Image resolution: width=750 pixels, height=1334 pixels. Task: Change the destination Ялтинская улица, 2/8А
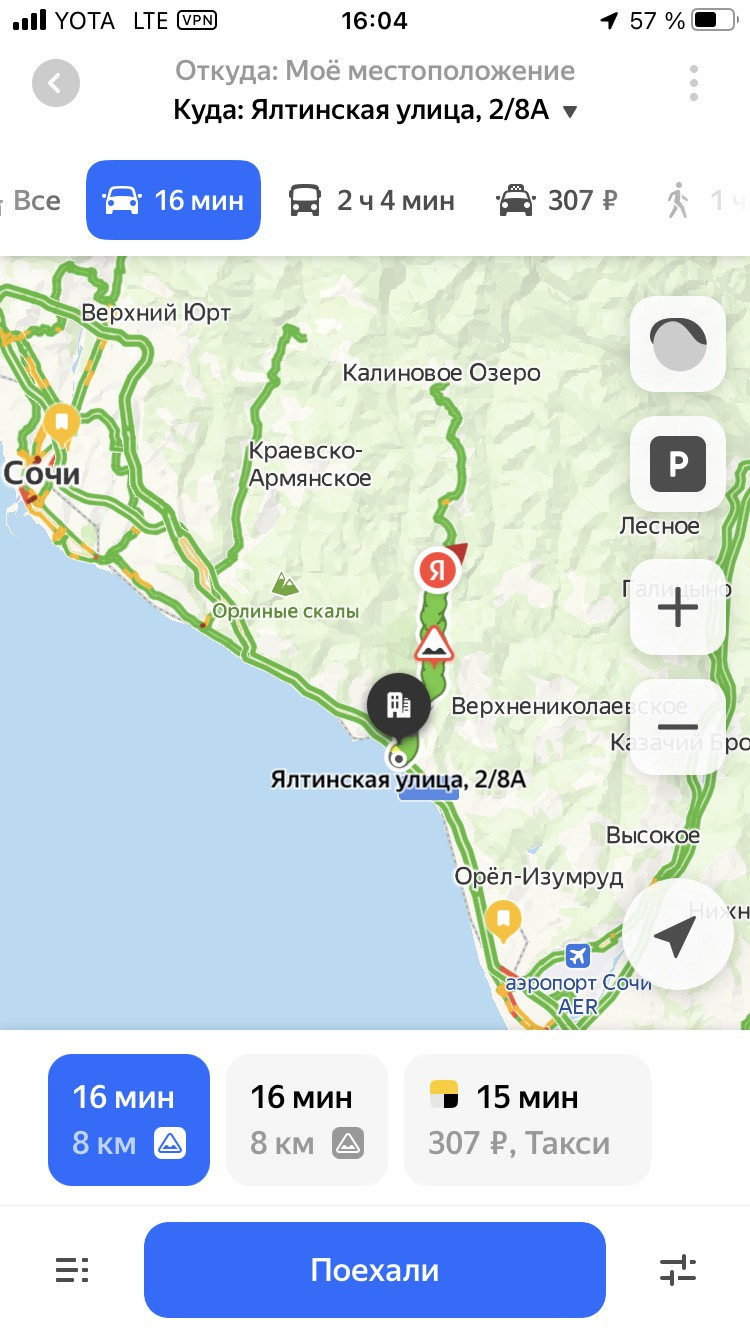click(x=375, y=110)
